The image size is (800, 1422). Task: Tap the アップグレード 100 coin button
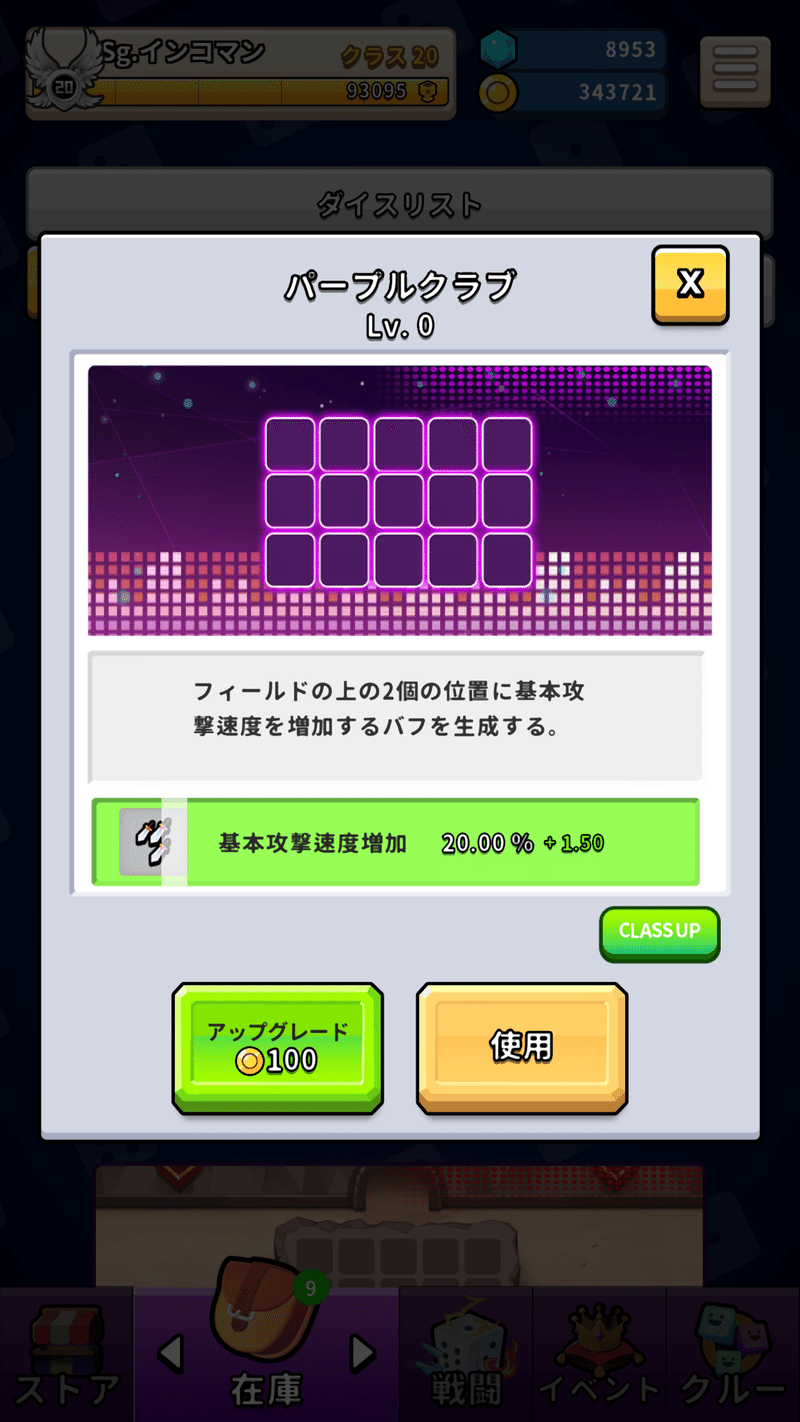pyautogui.click(x=277, y=1047)
